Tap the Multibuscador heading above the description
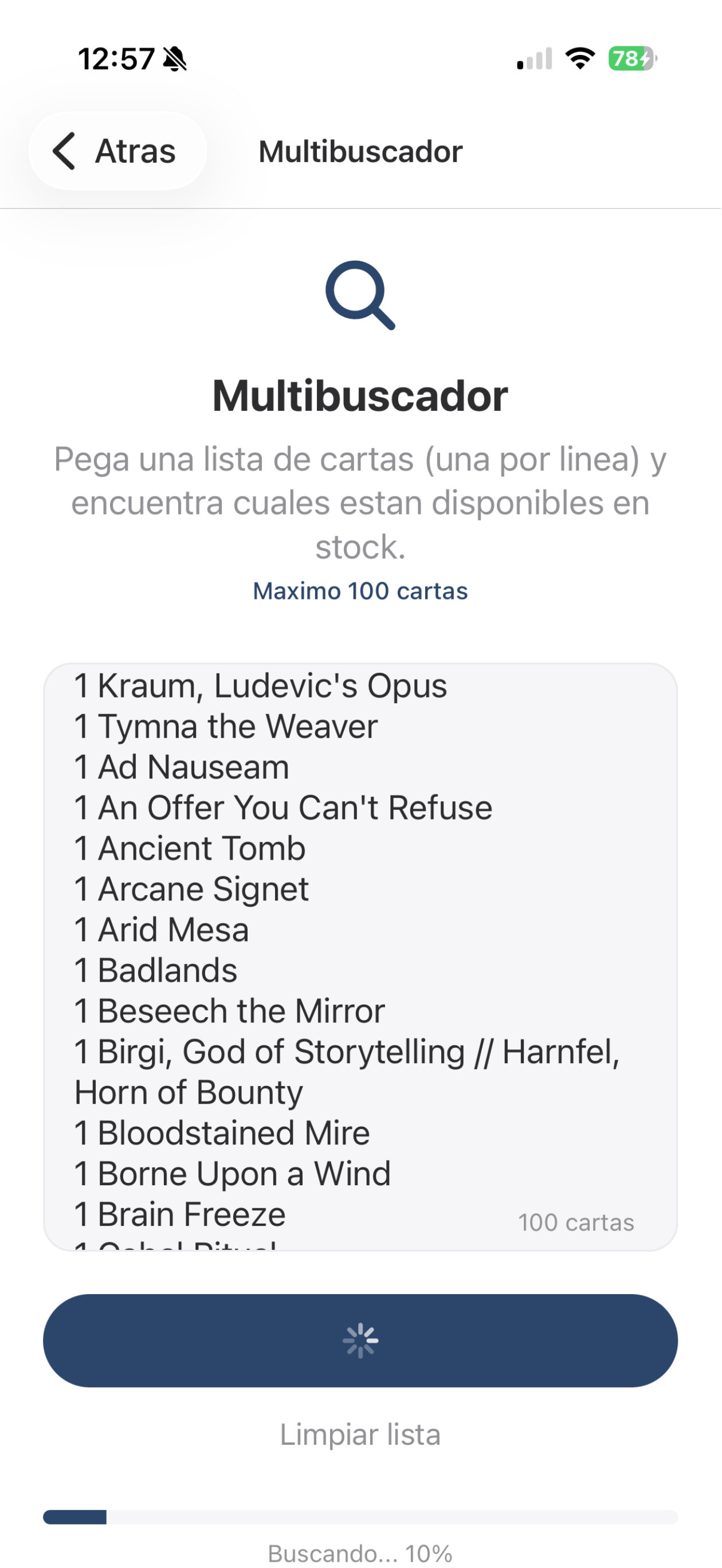This screenshot has height=1568, width=722. tap(360, 396)
